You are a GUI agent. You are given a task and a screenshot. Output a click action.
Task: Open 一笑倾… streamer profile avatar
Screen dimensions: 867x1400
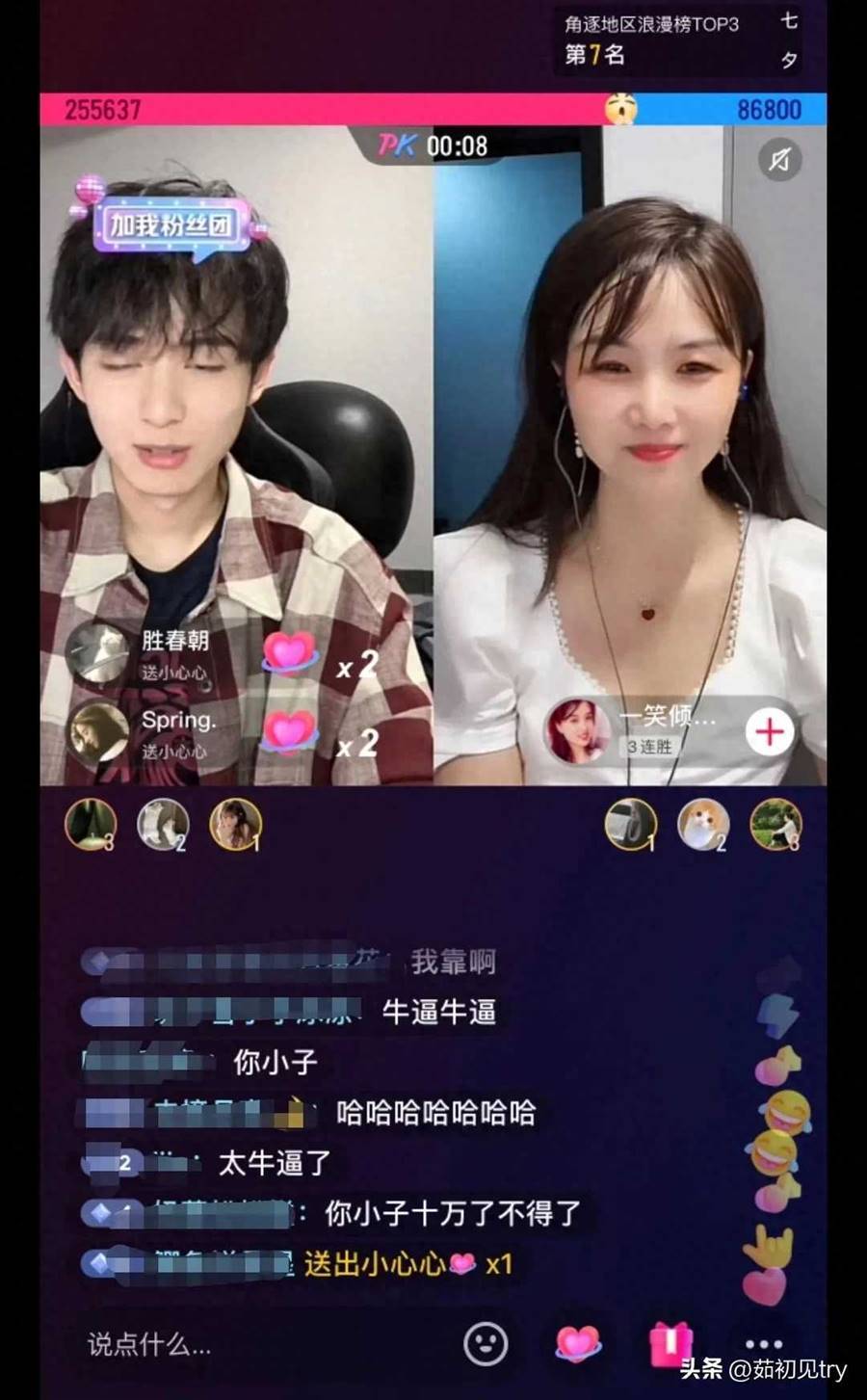(577, 731)
